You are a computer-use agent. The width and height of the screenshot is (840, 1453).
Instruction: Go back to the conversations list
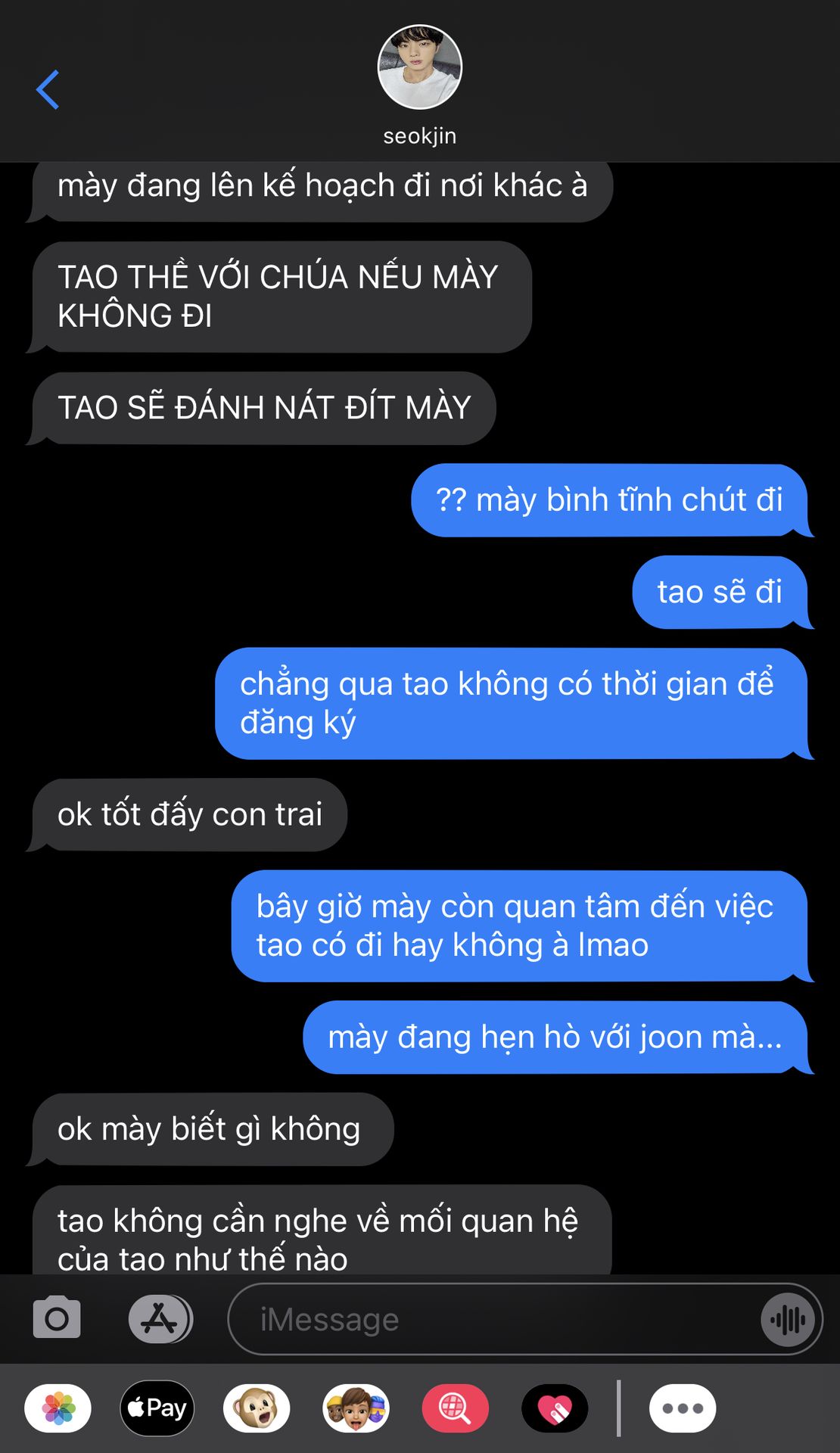(x=48, y=90)
